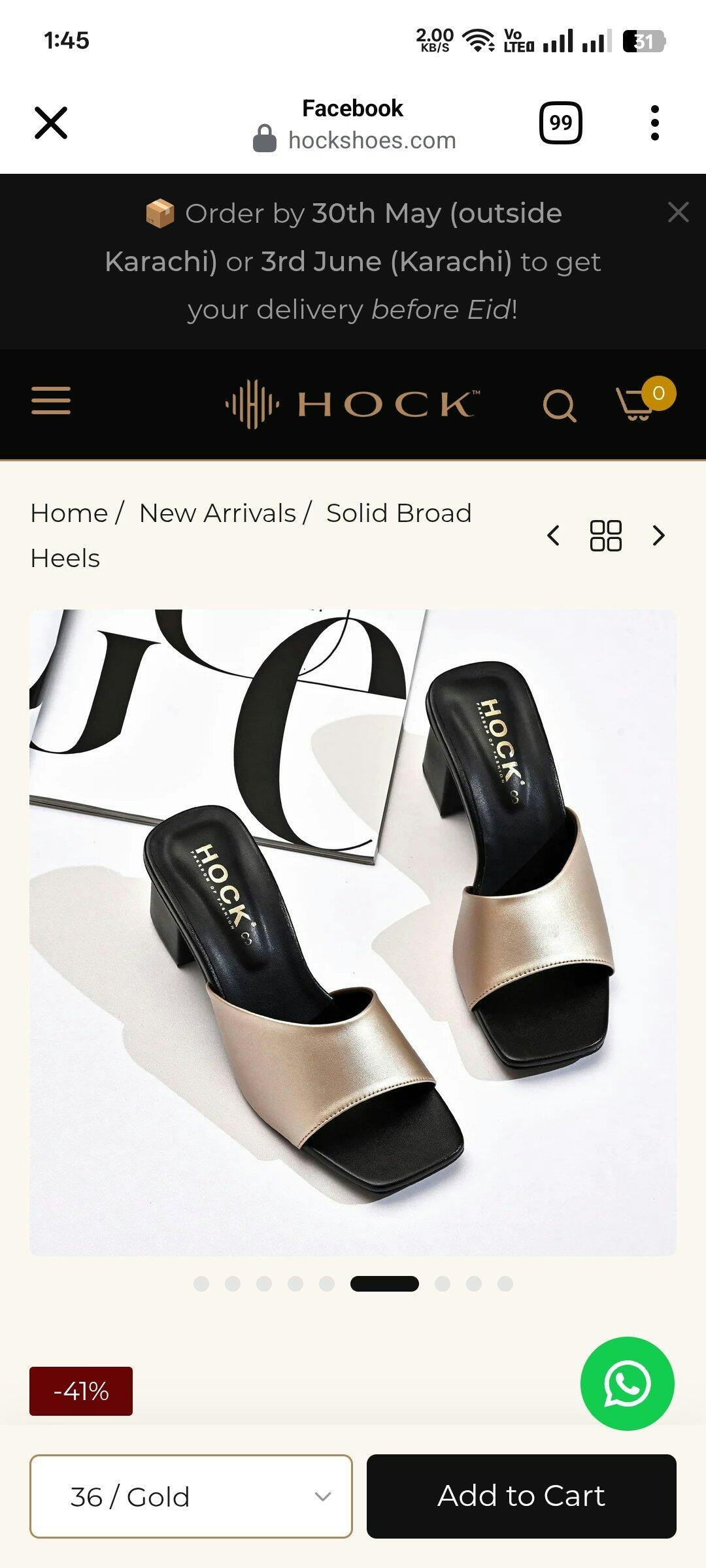Close the in-app browser with X
This screenshot has height=1568, width=706.
pyautogui.click(x=51, y=123)
